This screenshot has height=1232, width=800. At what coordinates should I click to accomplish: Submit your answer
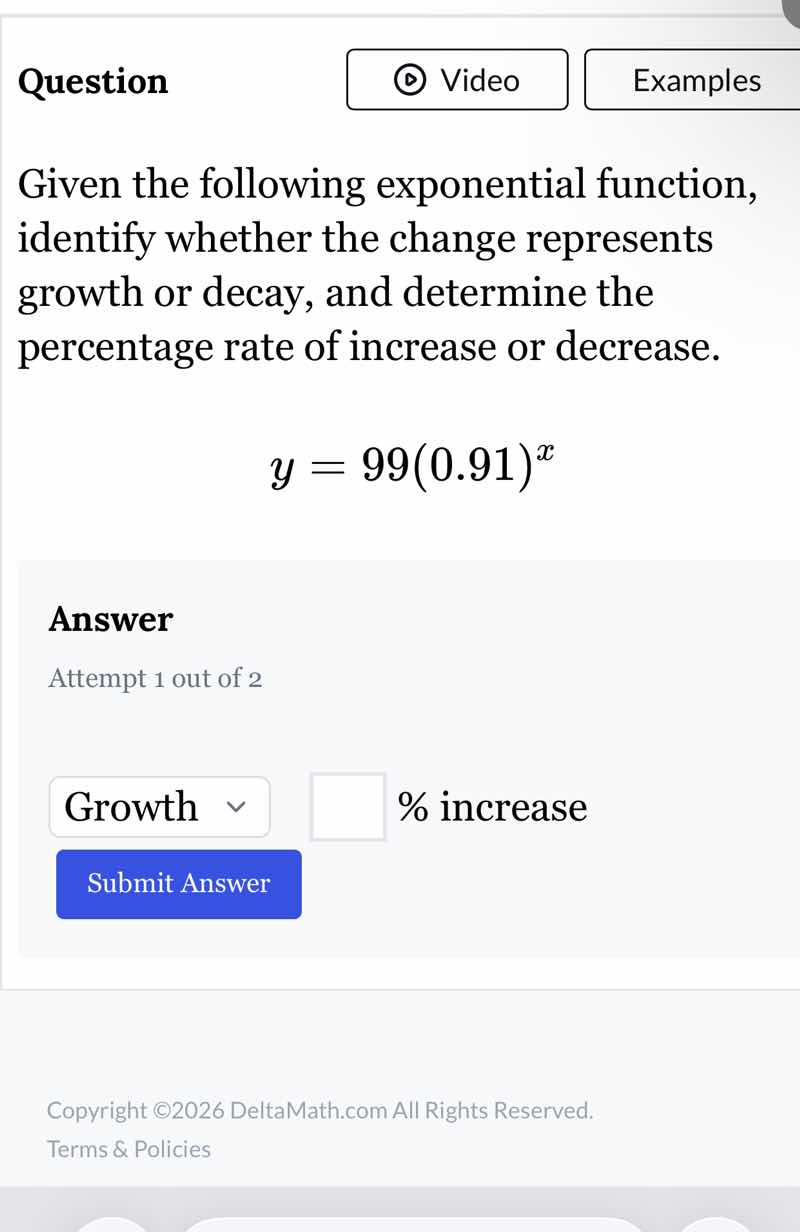point(178,883)
